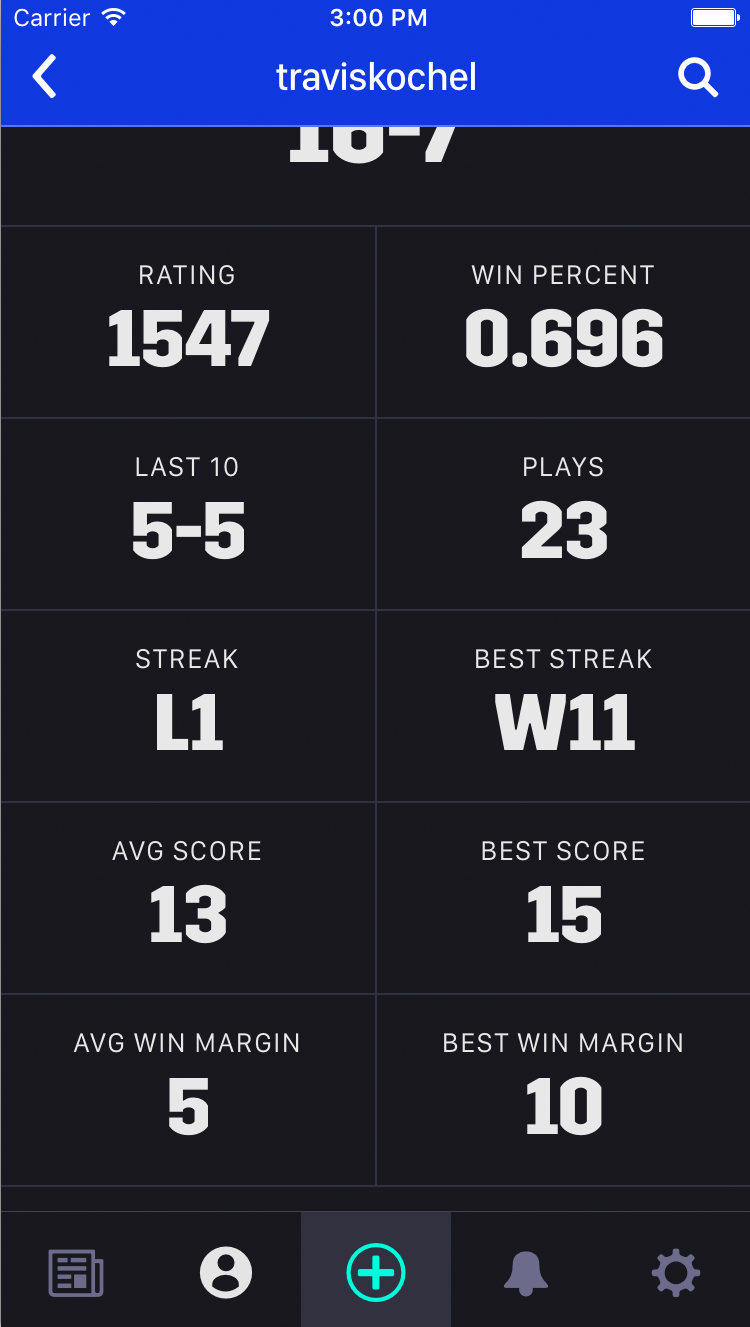Open the notifications bell tab
The height and width of the screenshot is (1327, 750).
click(x=526, y=1273)
